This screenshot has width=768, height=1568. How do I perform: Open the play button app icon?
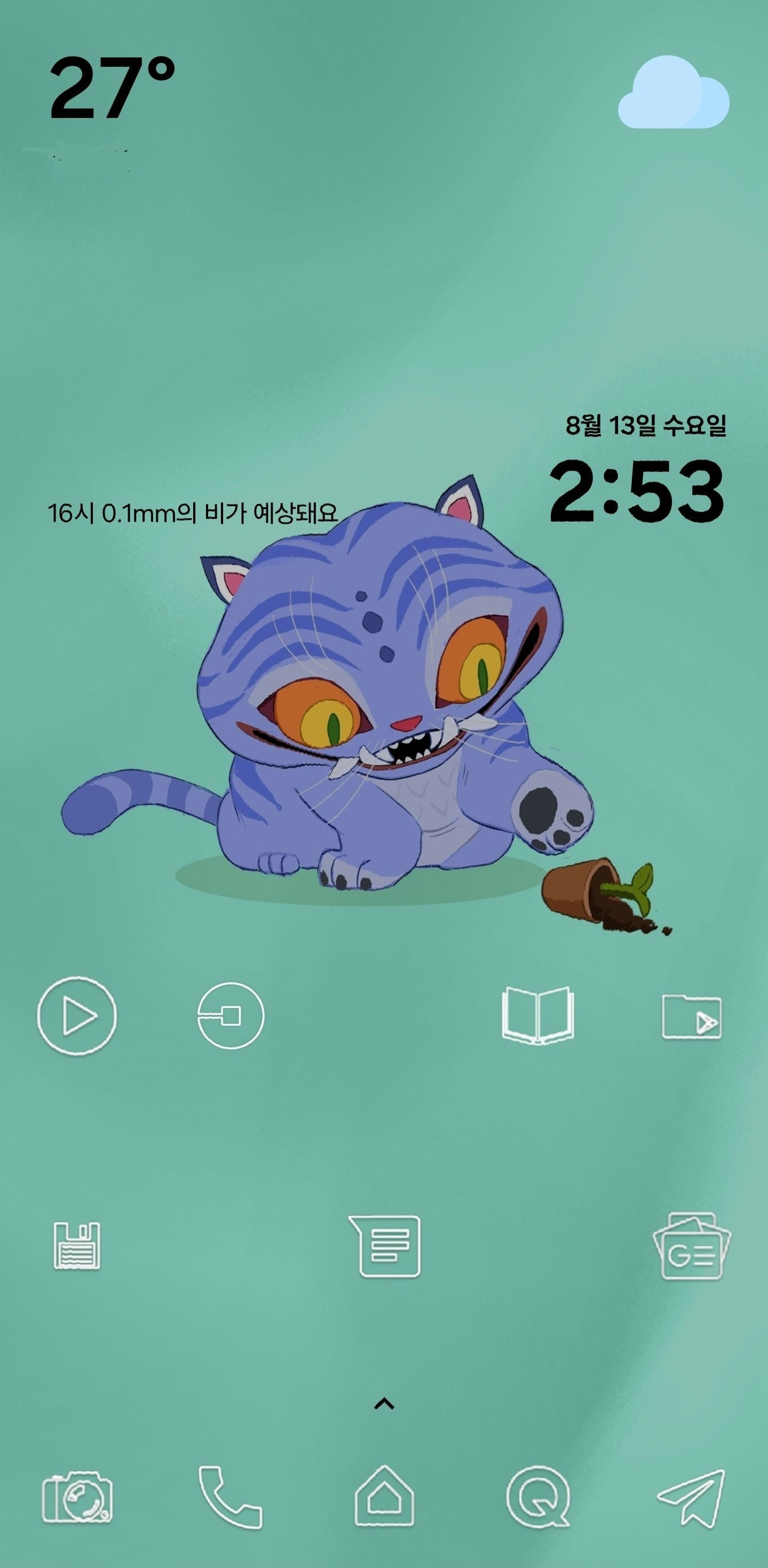click(x=77, y=1016)
